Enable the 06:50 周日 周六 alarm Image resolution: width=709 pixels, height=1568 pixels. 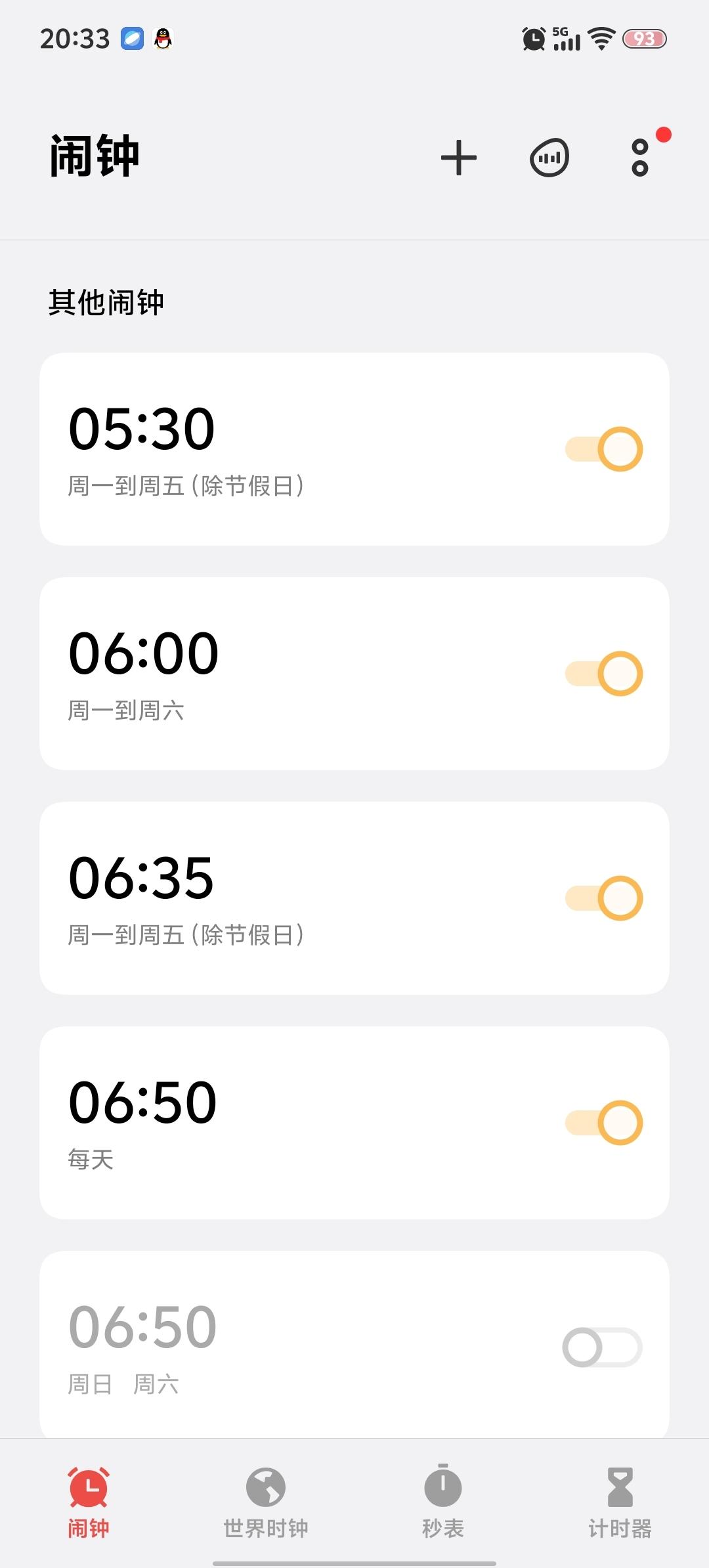(x=603, y=1347)
